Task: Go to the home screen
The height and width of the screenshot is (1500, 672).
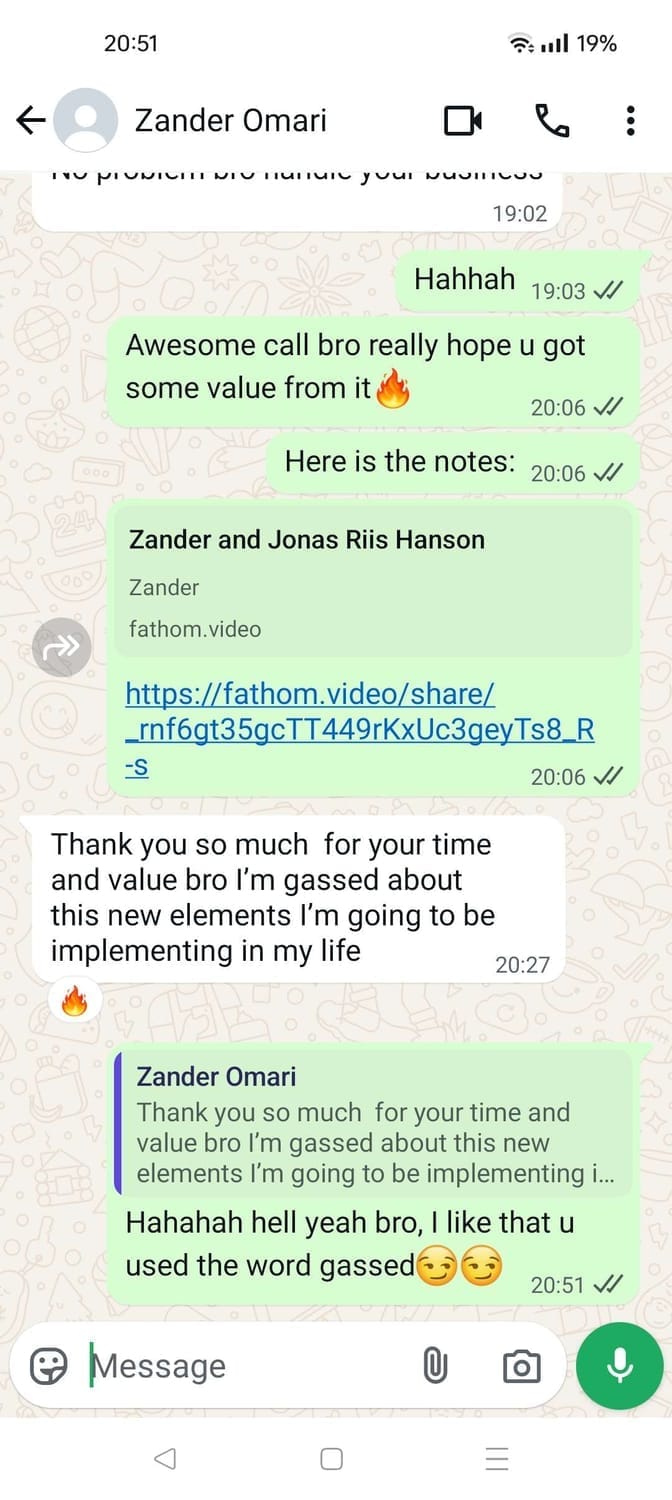Action: [x=332, y=1459]
